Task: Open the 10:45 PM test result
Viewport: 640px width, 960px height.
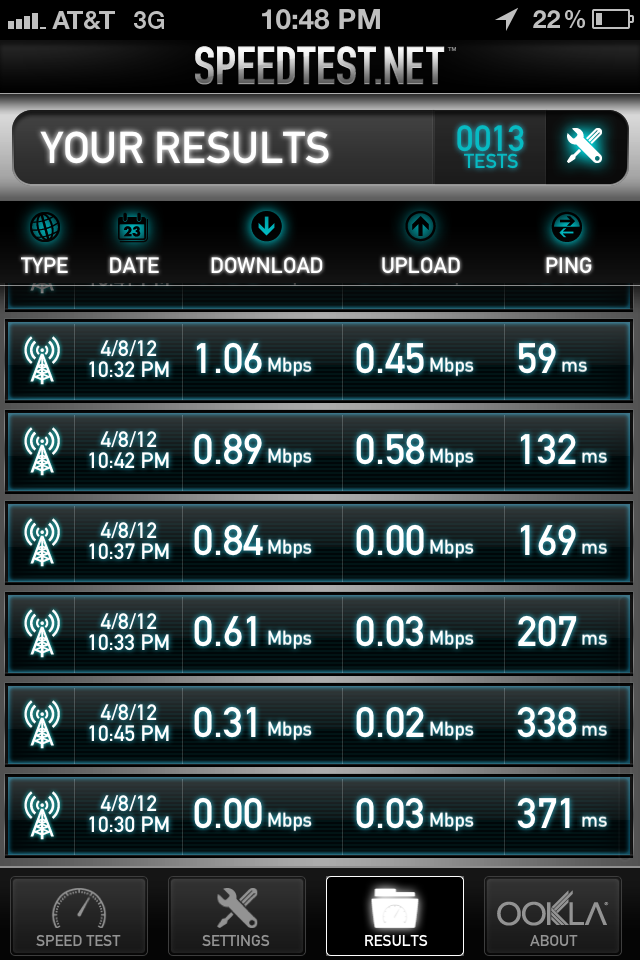Action: (320, 724)
